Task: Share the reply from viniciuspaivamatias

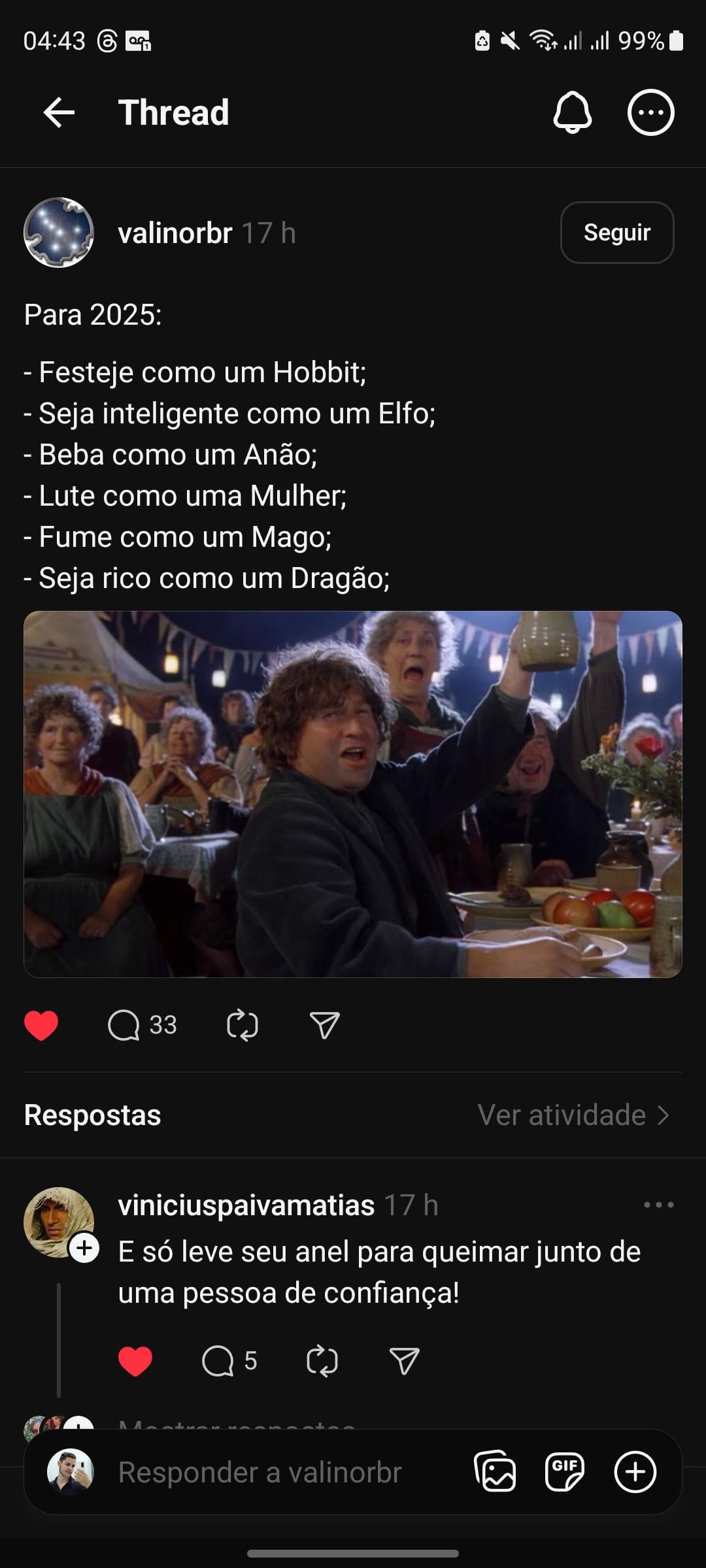Action: coord(404,1362)
